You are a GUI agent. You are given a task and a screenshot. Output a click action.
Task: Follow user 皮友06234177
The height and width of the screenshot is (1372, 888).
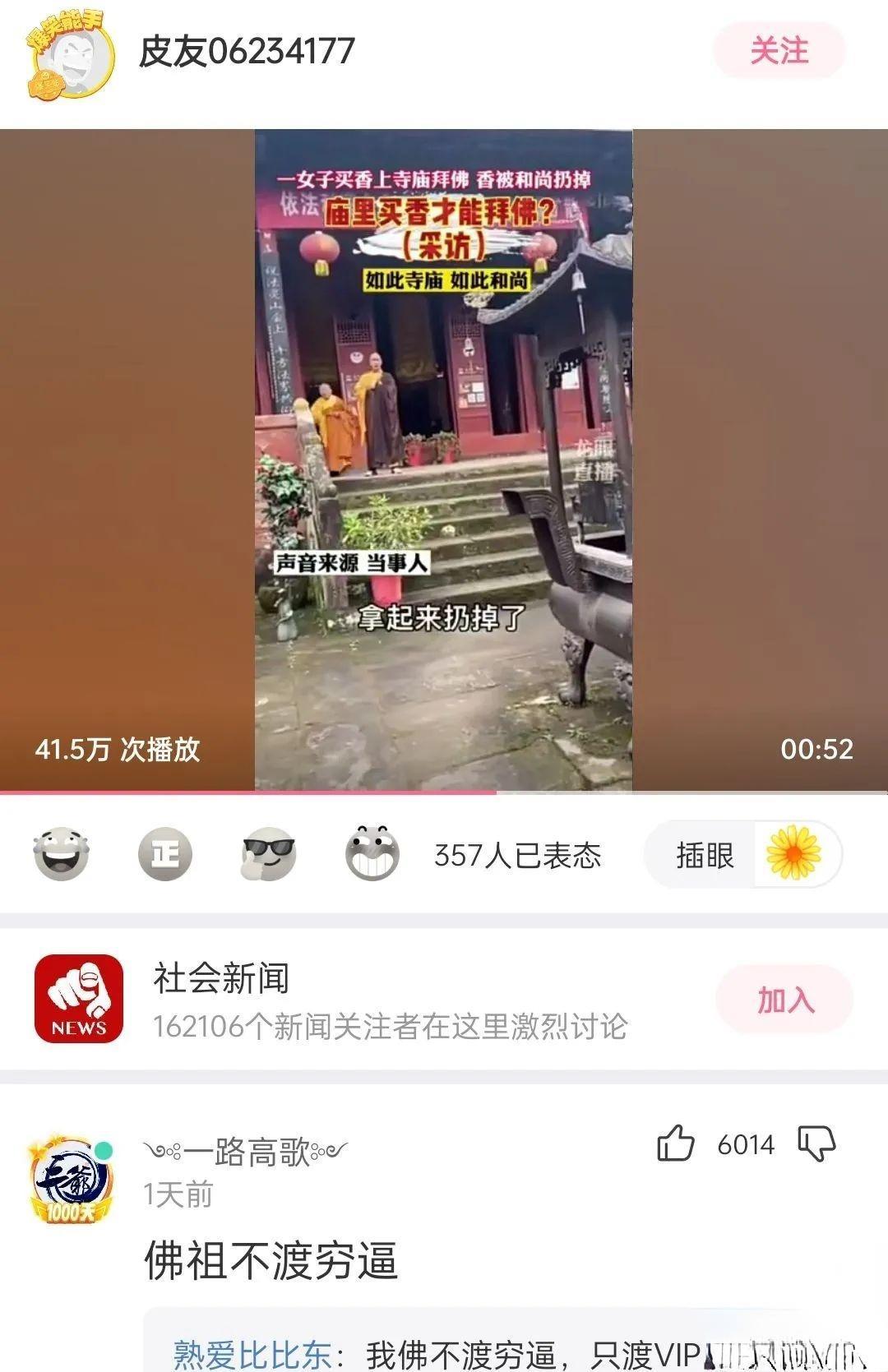(x=778, y=51)
